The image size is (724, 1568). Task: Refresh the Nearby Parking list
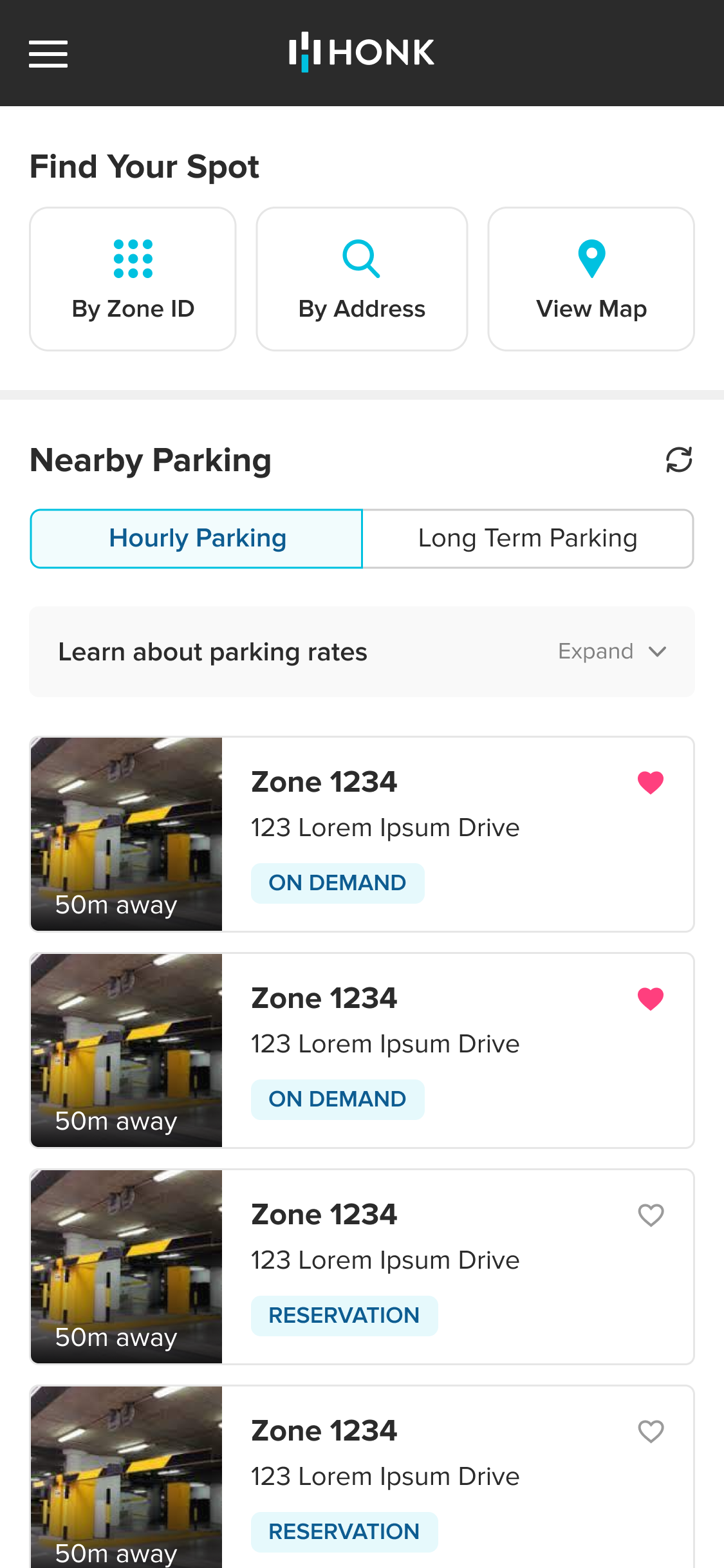[678, 460]
